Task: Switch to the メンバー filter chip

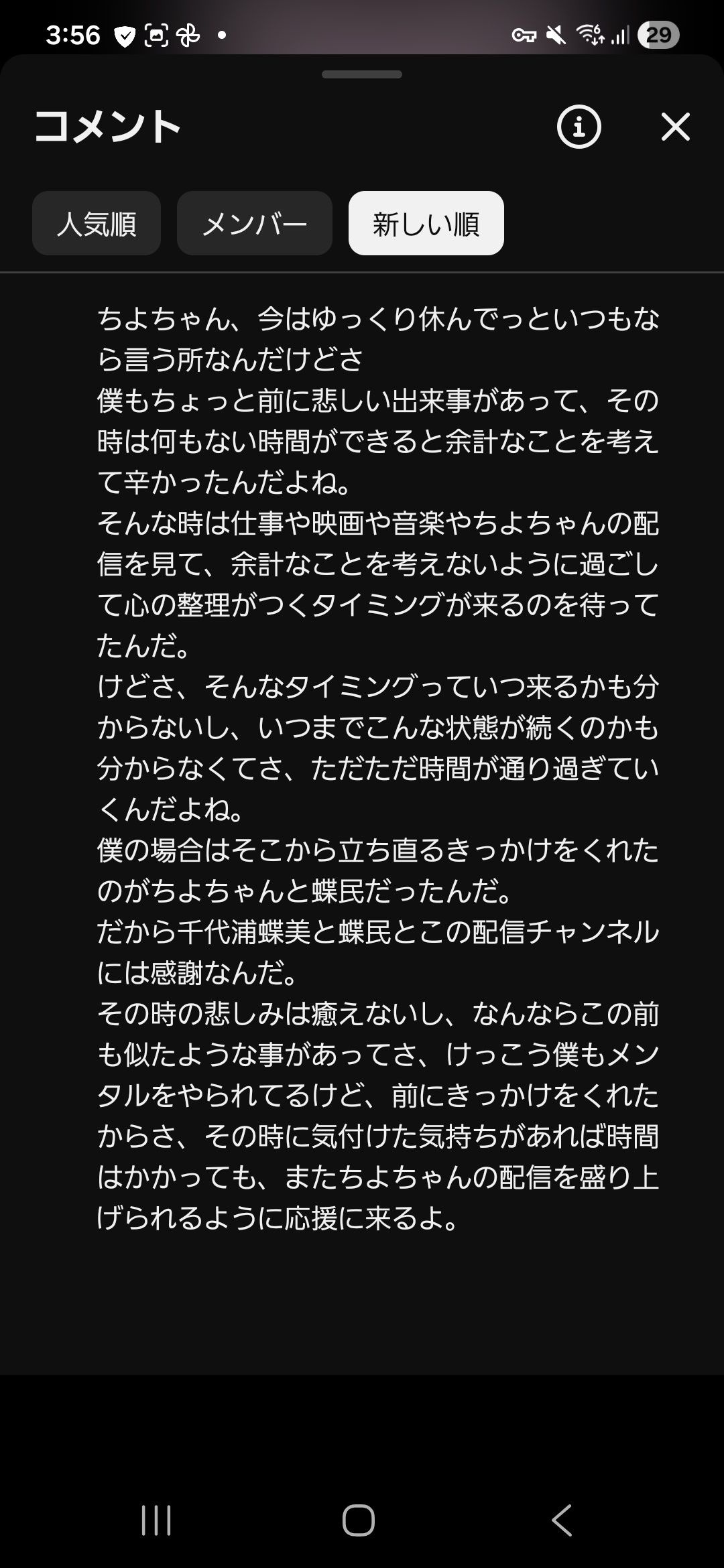Action: pyautogui.click(x=255, y=223)
